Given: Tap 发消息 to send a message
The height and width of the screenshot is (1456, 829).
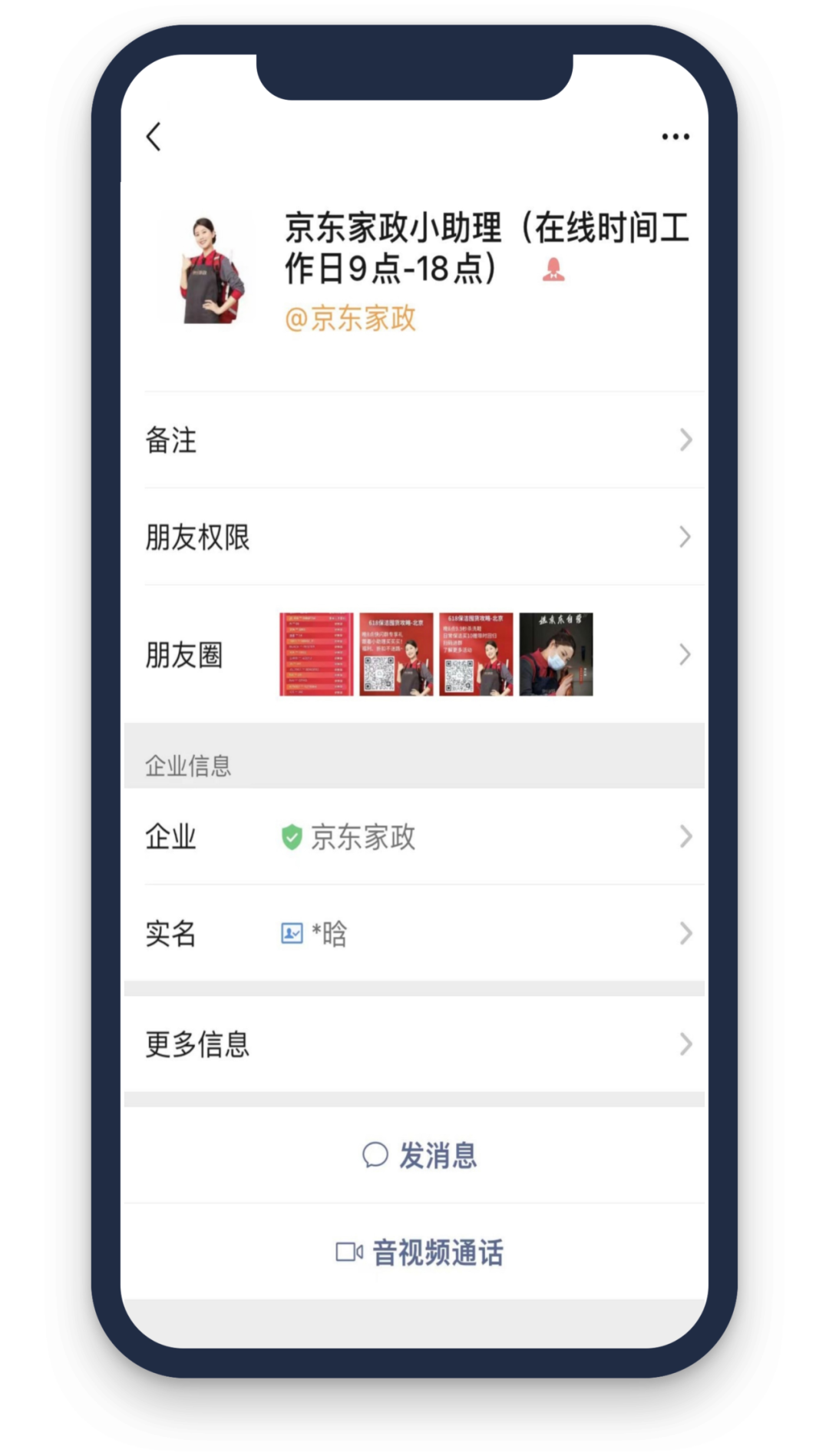Looking at the screenshot, I should 420,1155.
